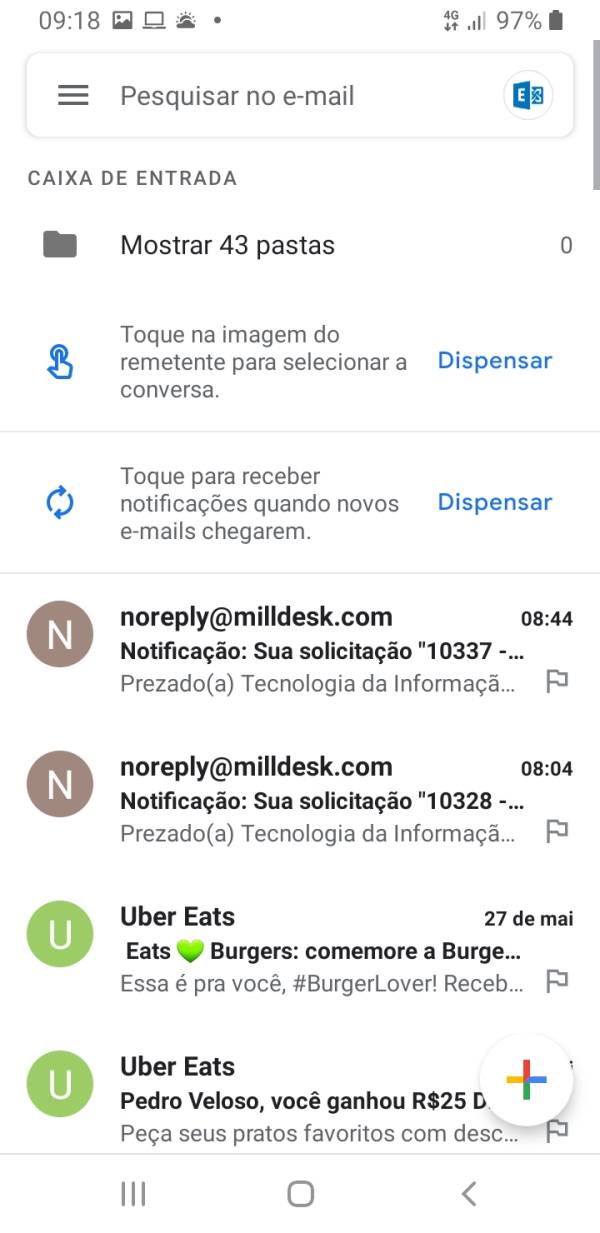Dismiss the sender image selection tip
The image size is (600, 1233).
pyautogui.click(x=494, y=361)
